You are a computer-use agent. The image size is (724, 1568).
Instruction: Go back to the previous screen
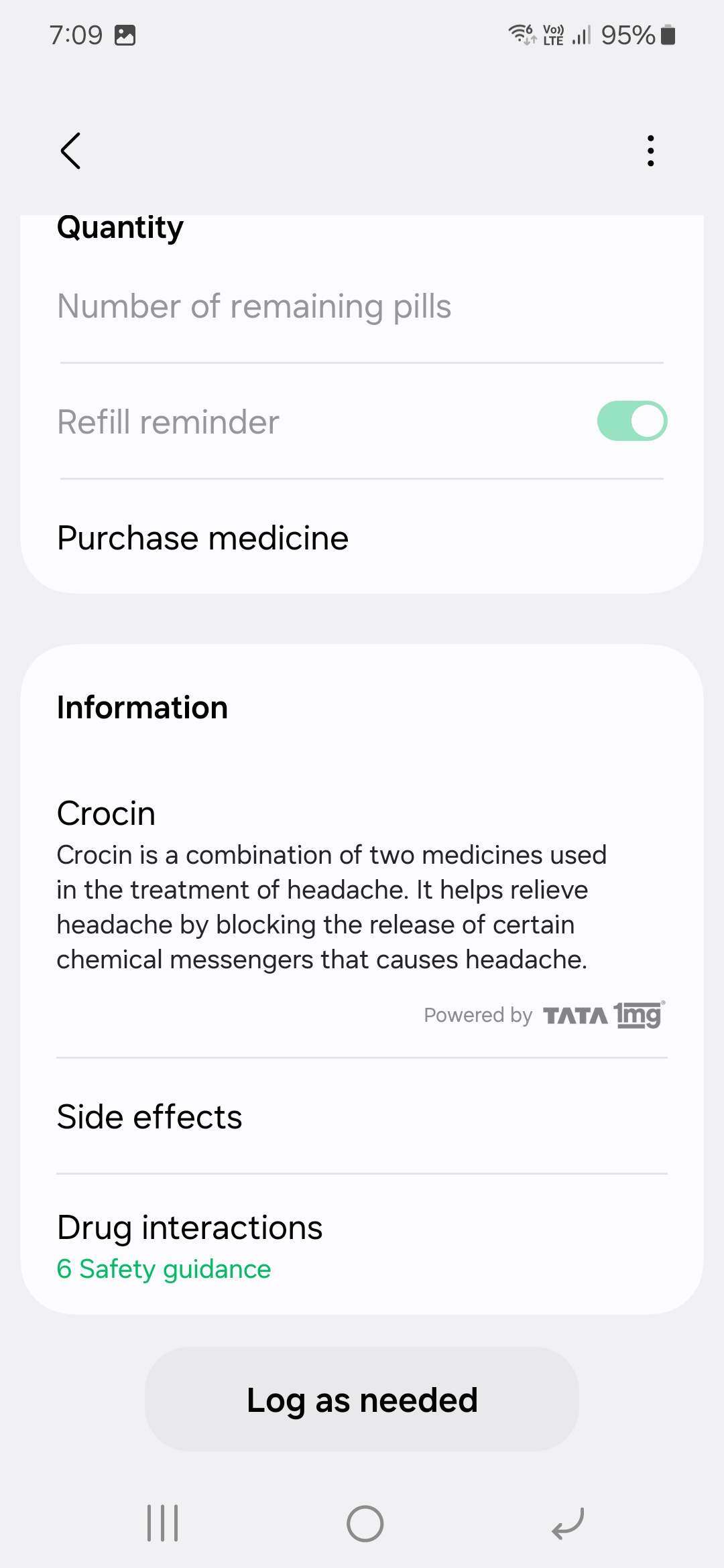(70, 151)
